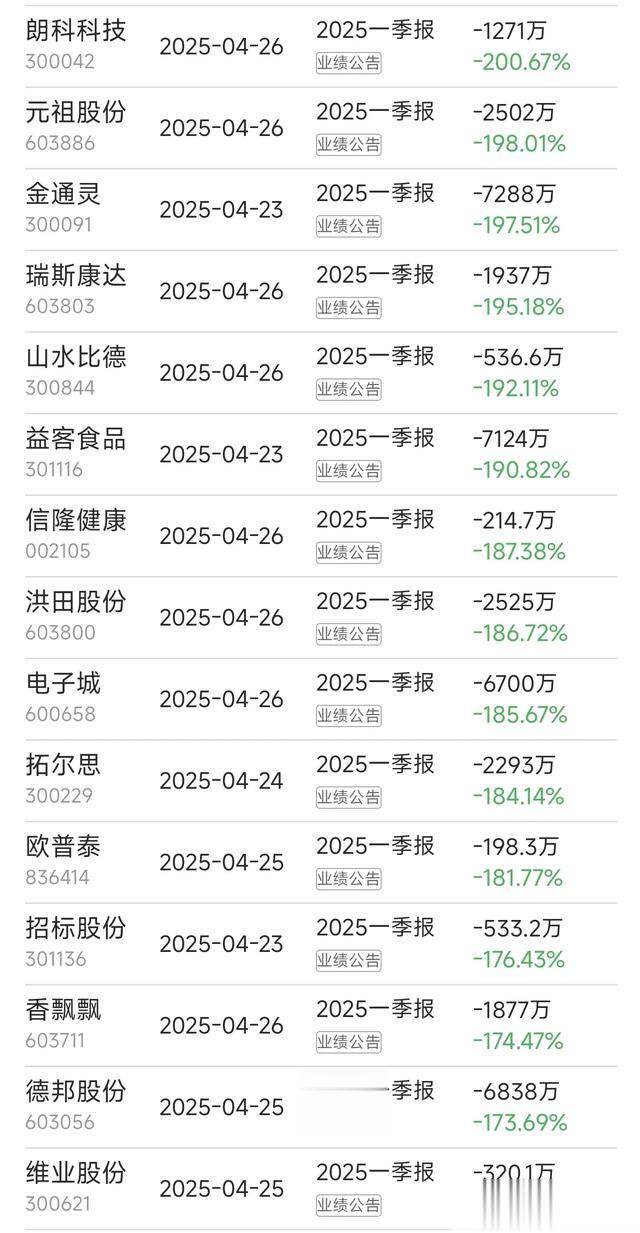640x1233 pixels.
Task: Open the 瑞斯康达 603803 row
Action: [320, 291]
